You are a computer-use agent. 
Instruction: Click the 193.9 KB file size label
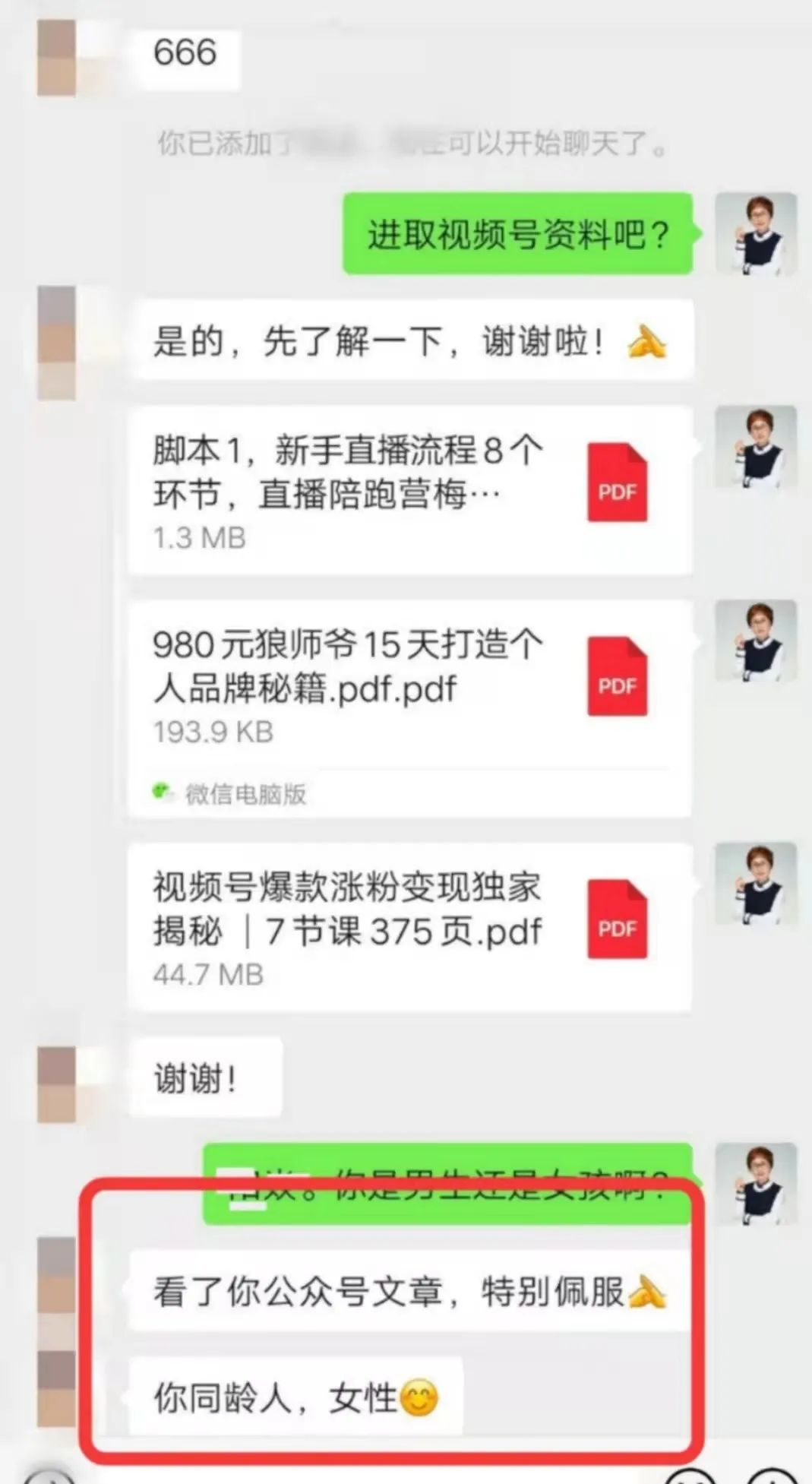pos(213,732)
